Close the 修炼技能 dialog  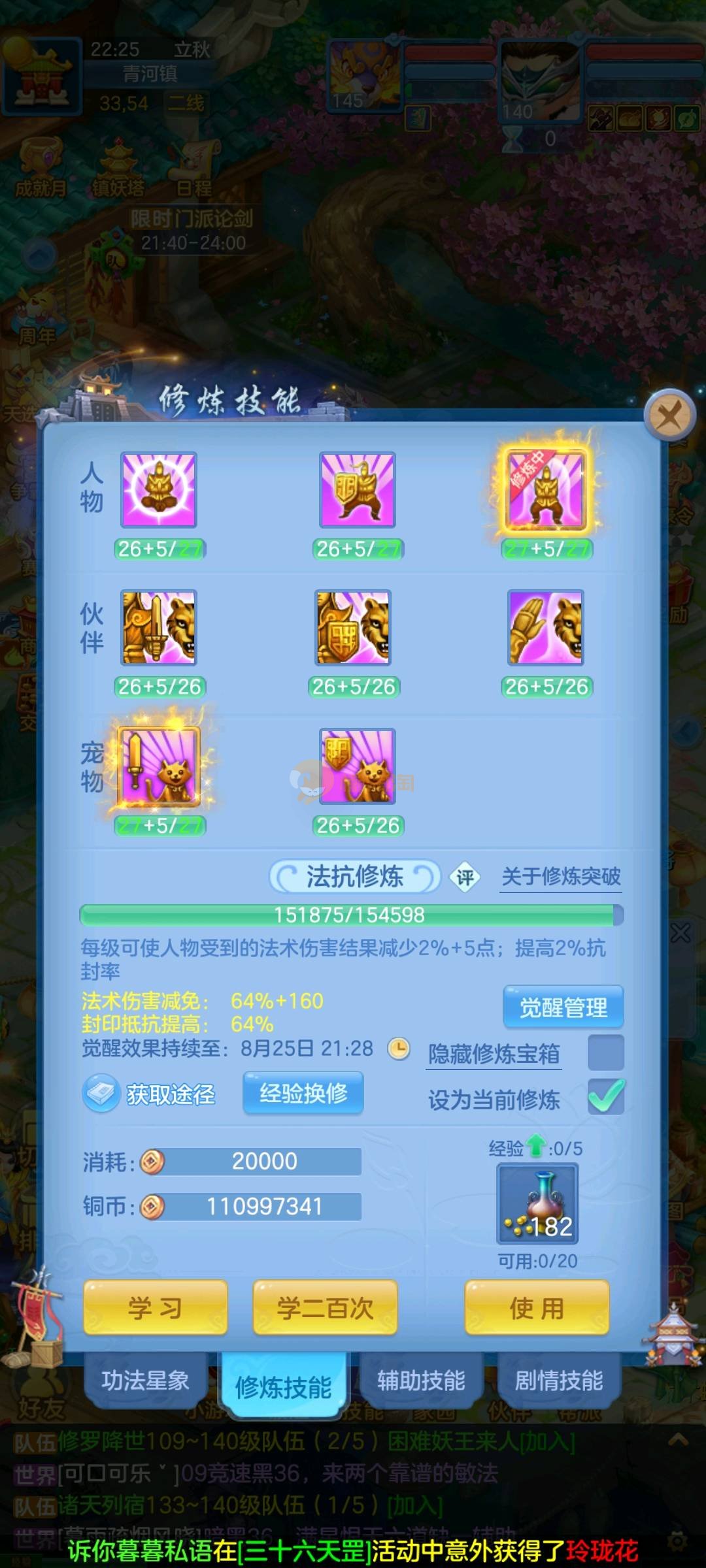point(669,415)
